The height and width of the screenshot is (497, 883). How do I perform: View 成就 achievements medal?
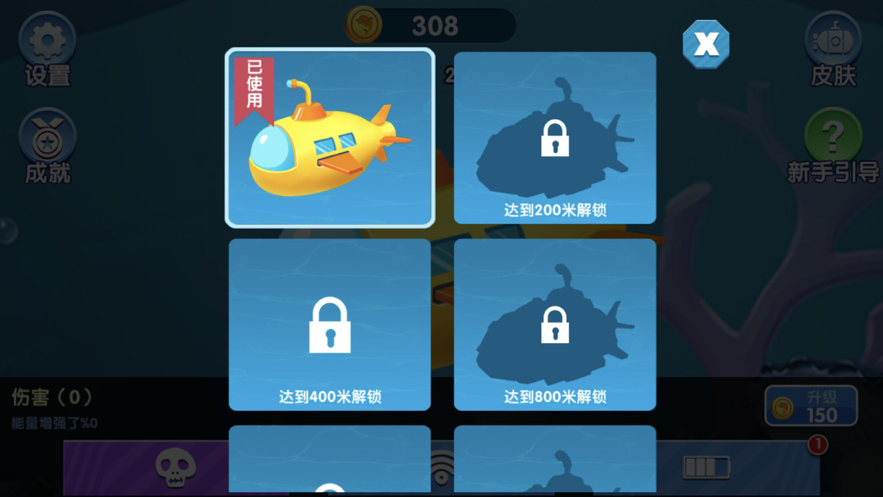click(47, 145)
